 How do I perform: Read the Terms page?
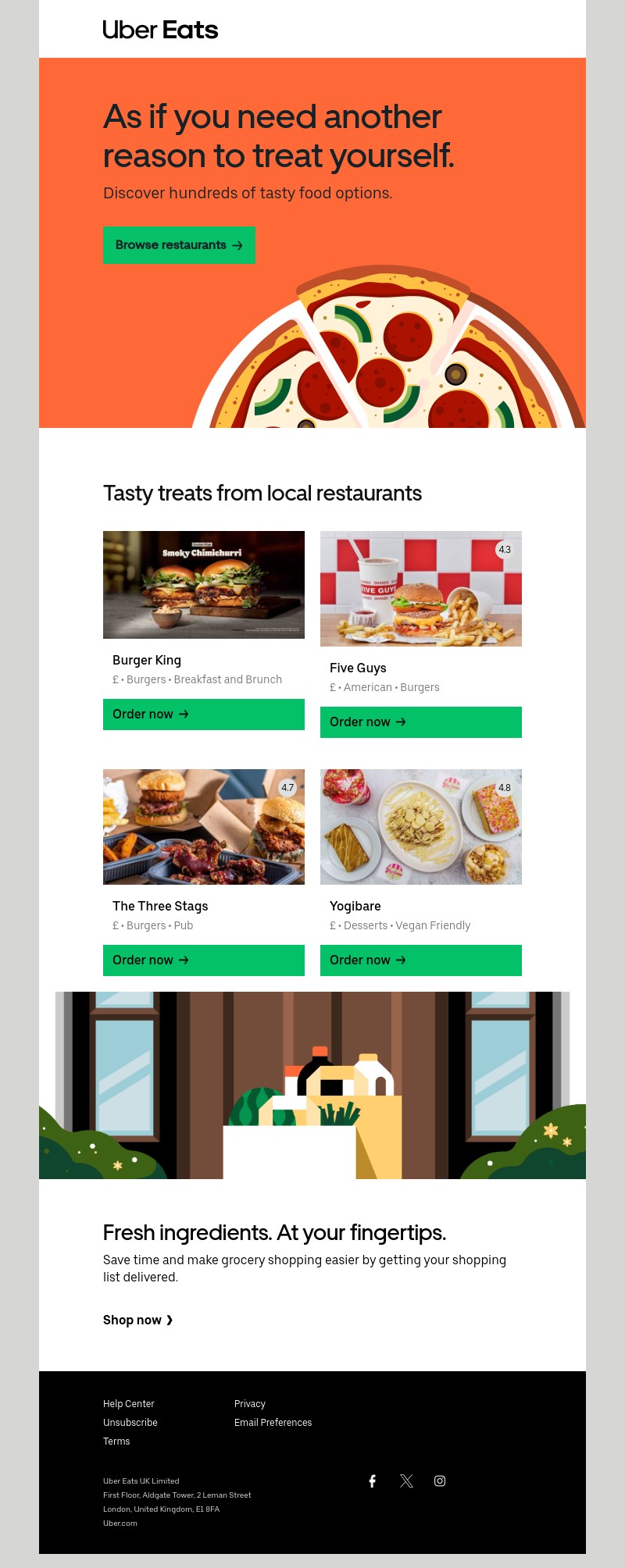[x=116, y=1441]
